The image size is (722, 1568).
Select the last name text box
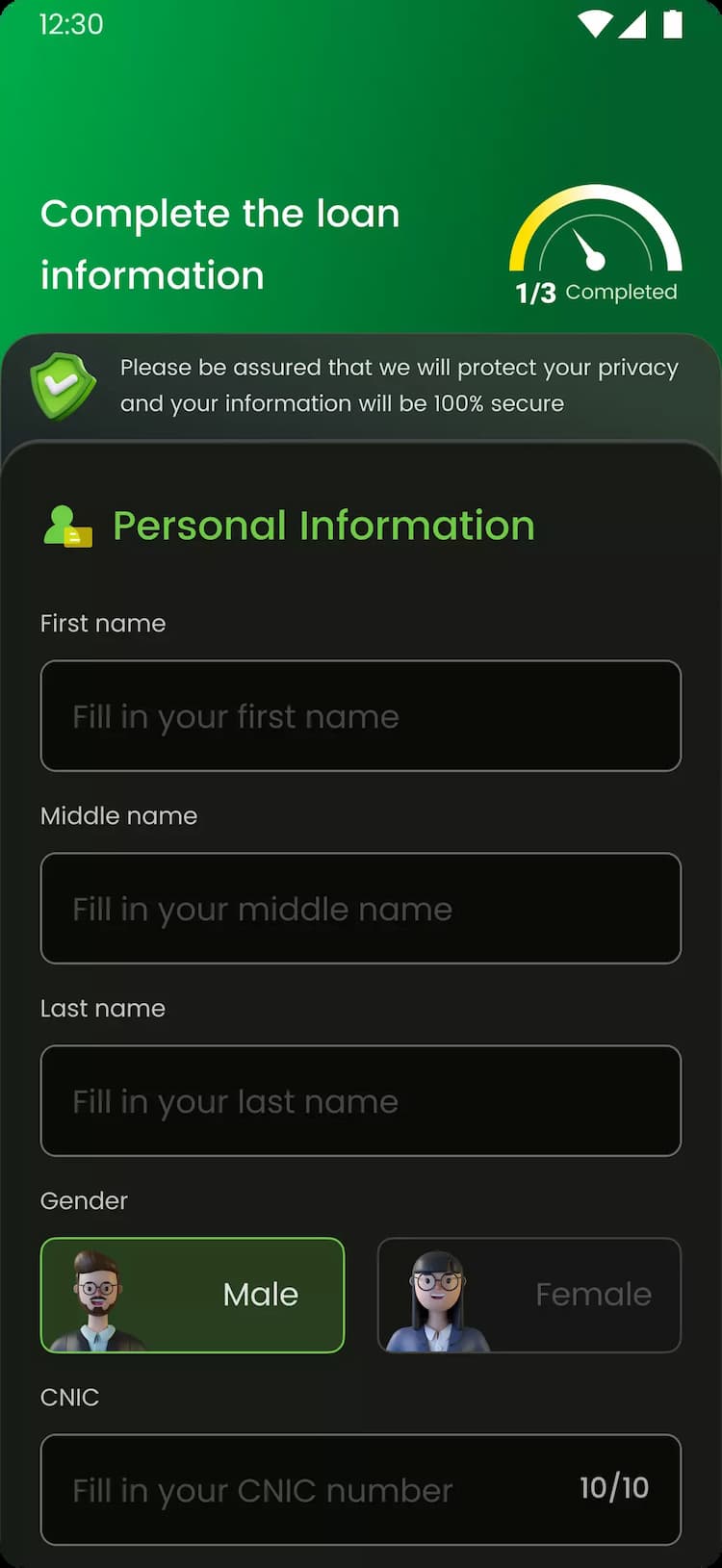(x=360, y=1100)
